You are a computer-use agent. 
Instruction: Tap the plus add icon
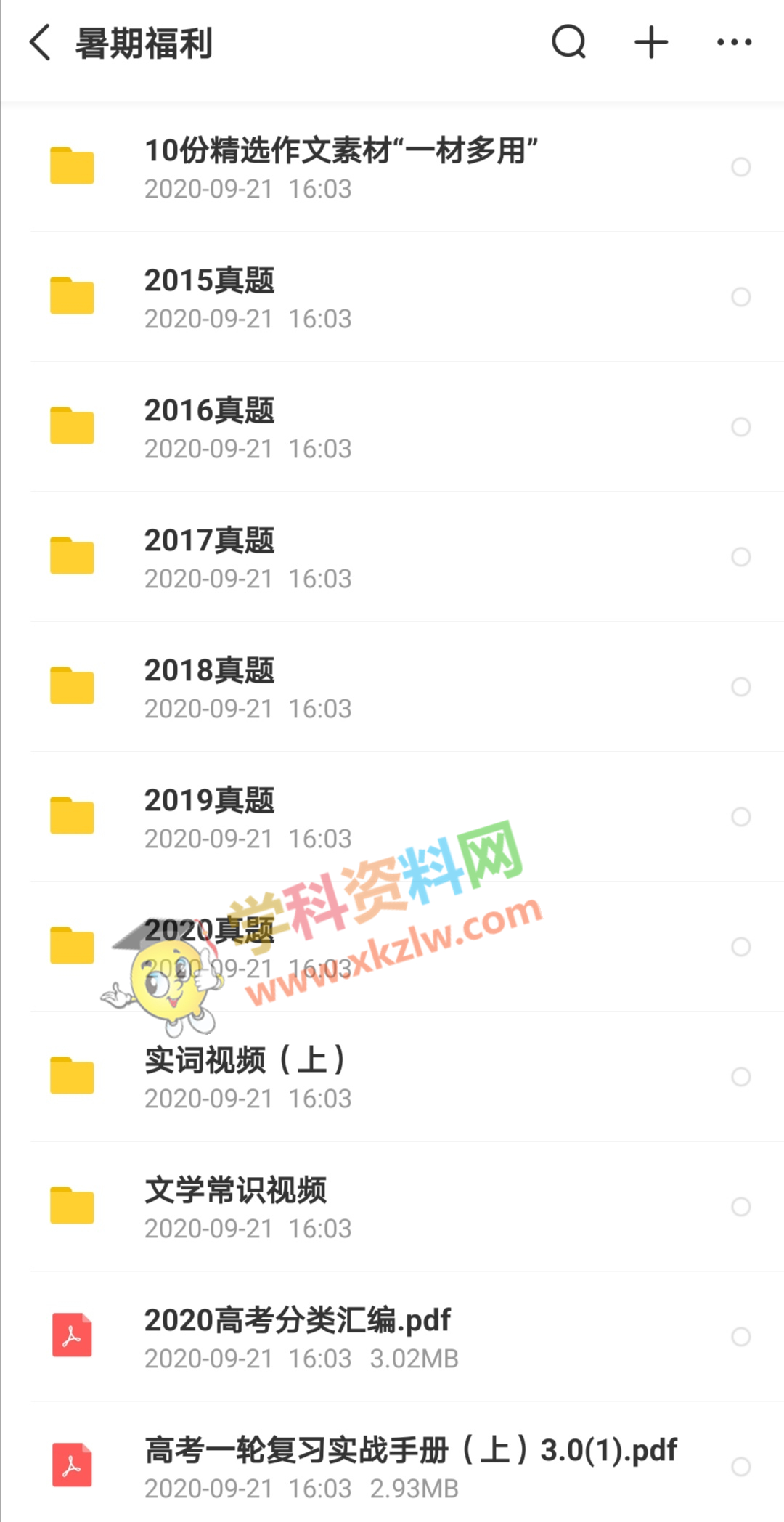click(651, 42)
